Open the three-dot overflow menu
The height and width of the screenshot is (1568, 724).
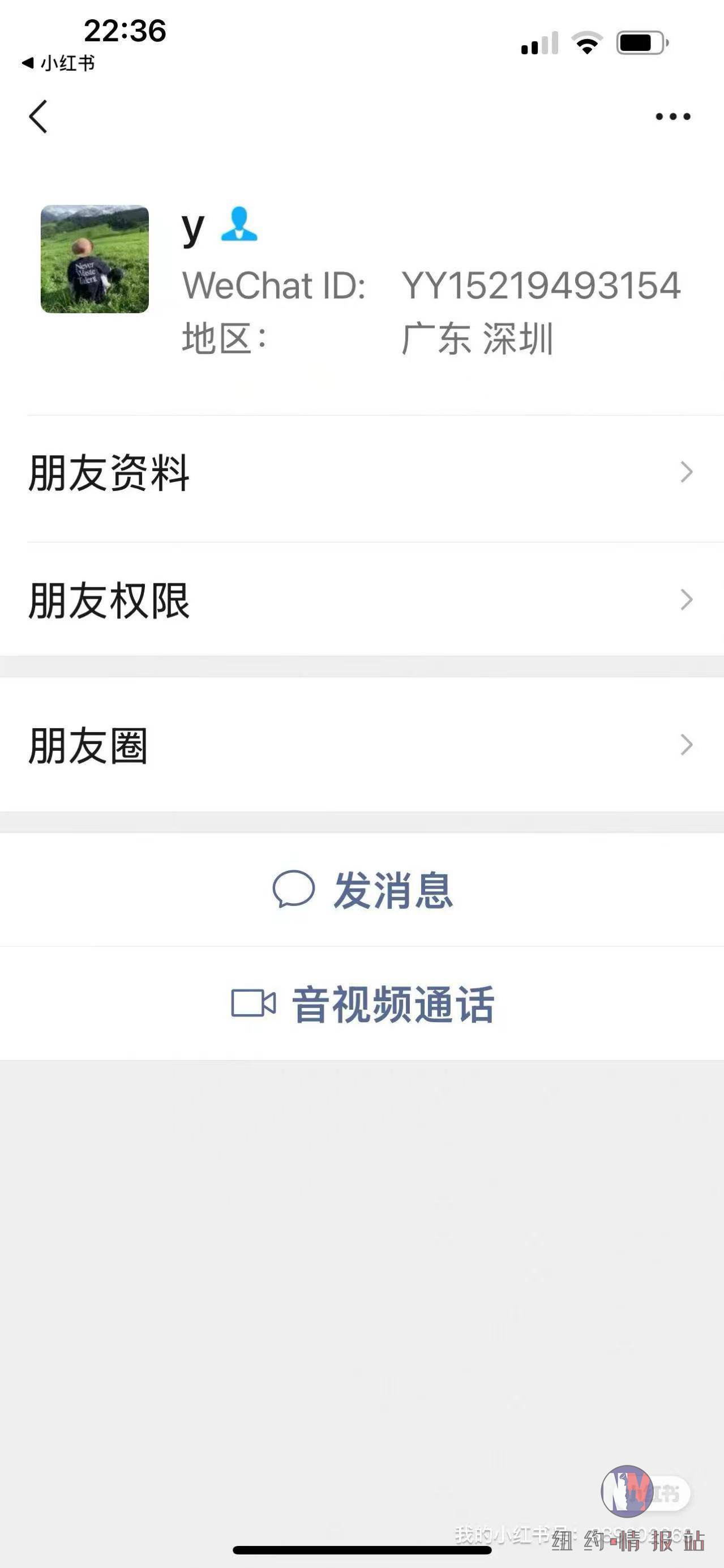point(672,116)
